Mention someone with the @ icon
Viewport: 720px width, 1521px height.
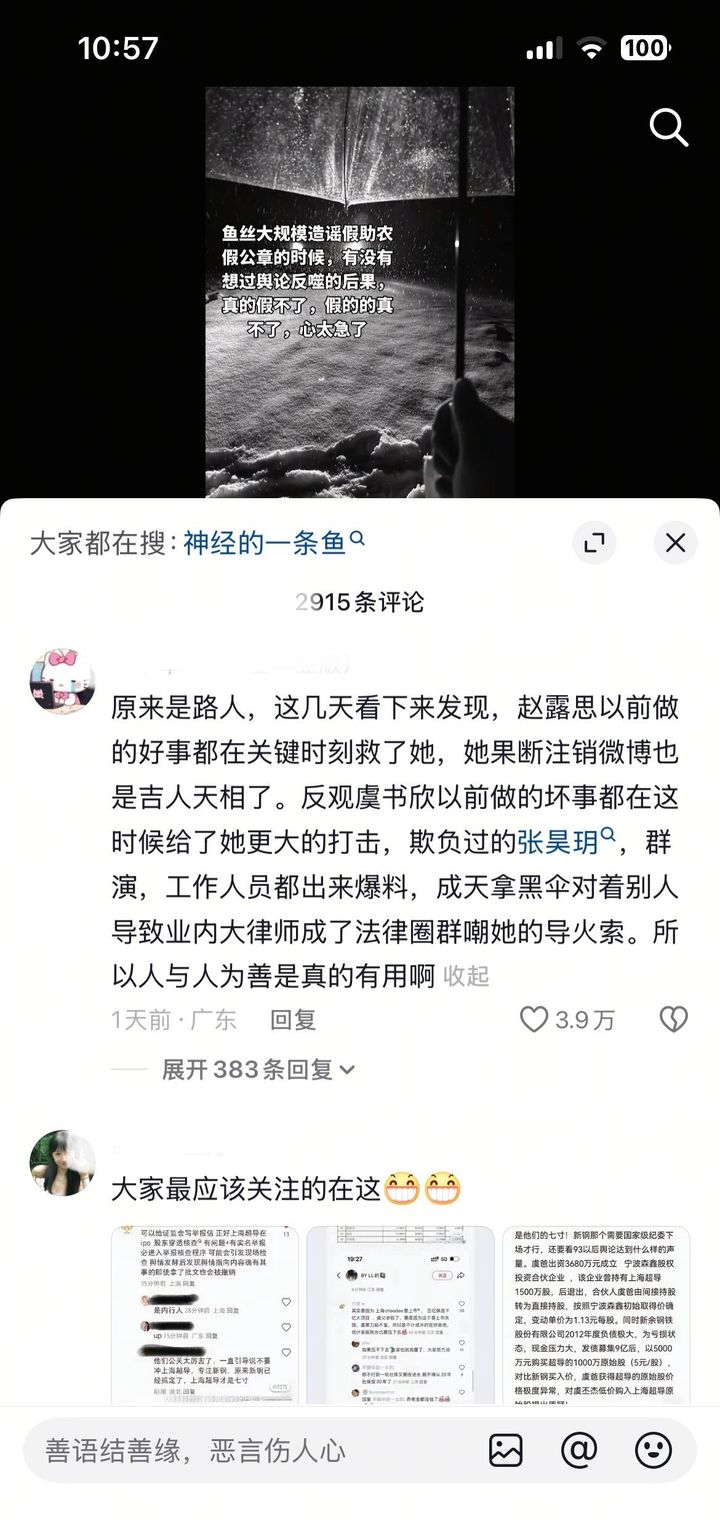click(579, 1450)
